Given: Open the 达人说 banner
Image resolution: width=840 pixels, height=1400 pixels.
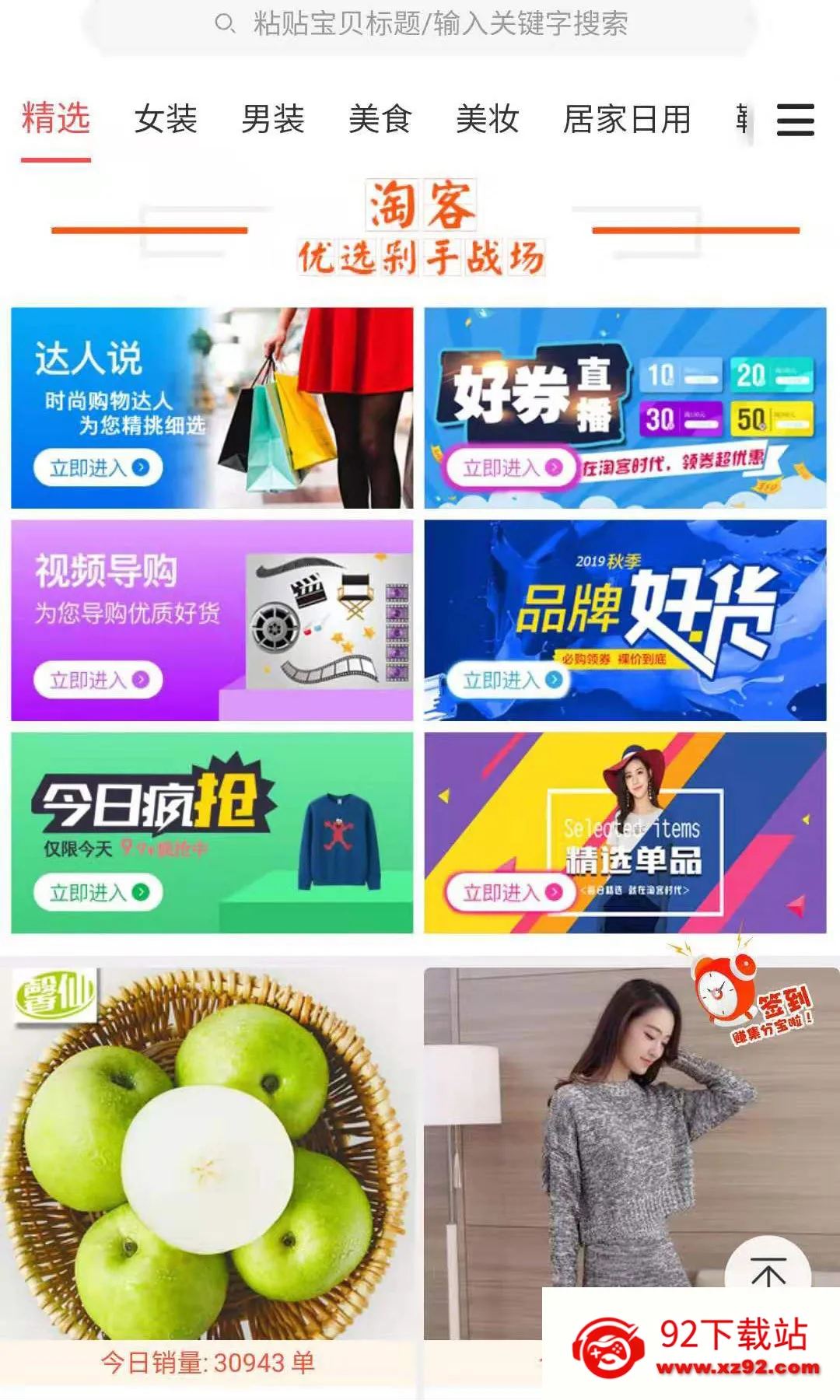Looking at the screenshot, I should point(212,408).
